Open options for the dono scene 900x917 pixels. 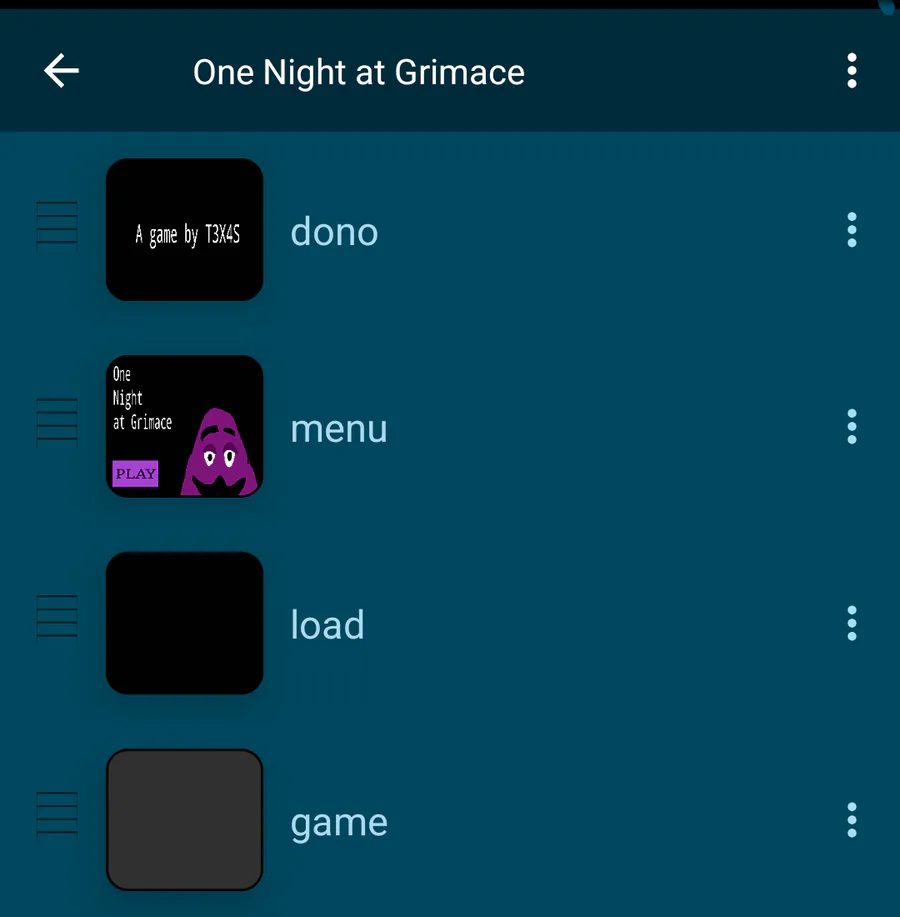851,230
